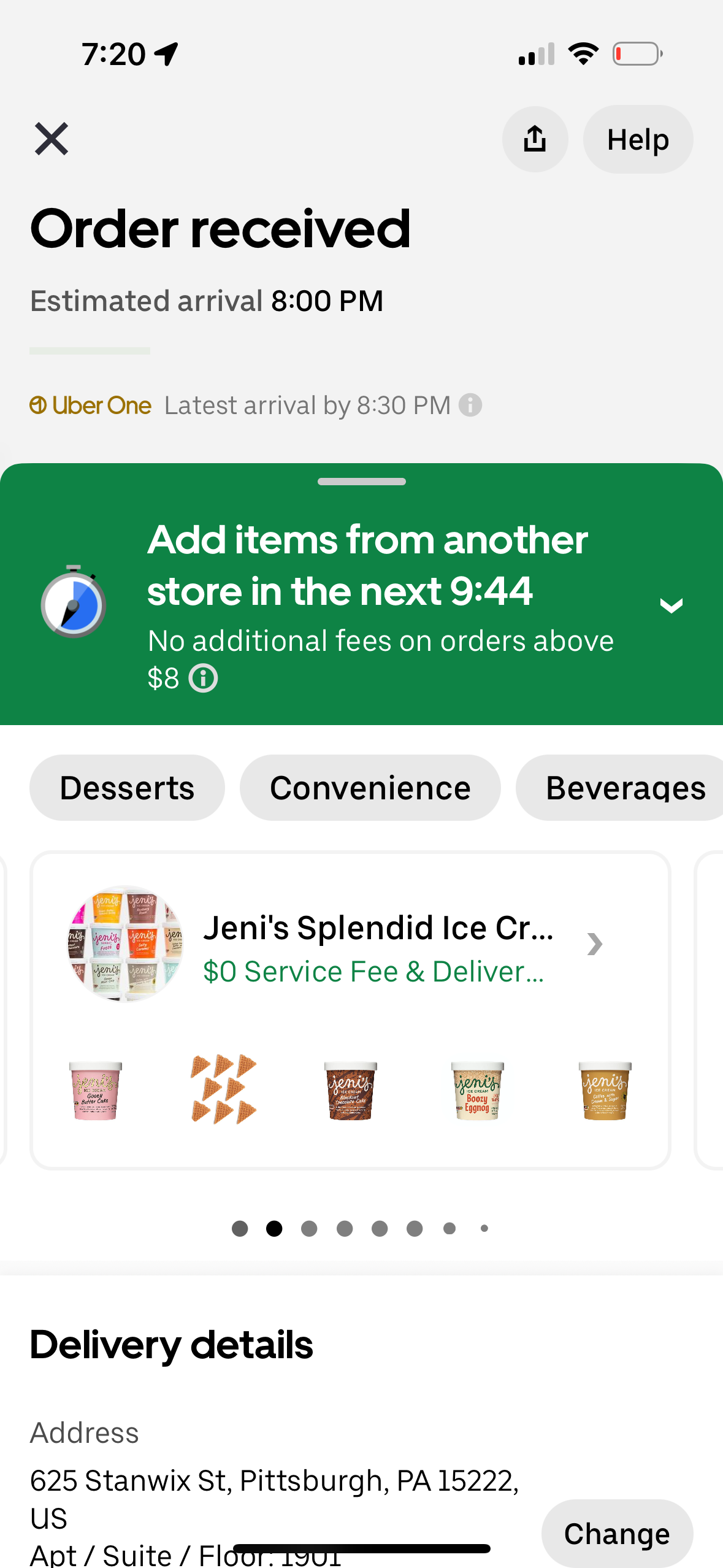Image resolution: width=723 pixels, height=1568 pixels.
Task: Tap the Wi-Fi icon in the status bar
Action: click(583, 53)
